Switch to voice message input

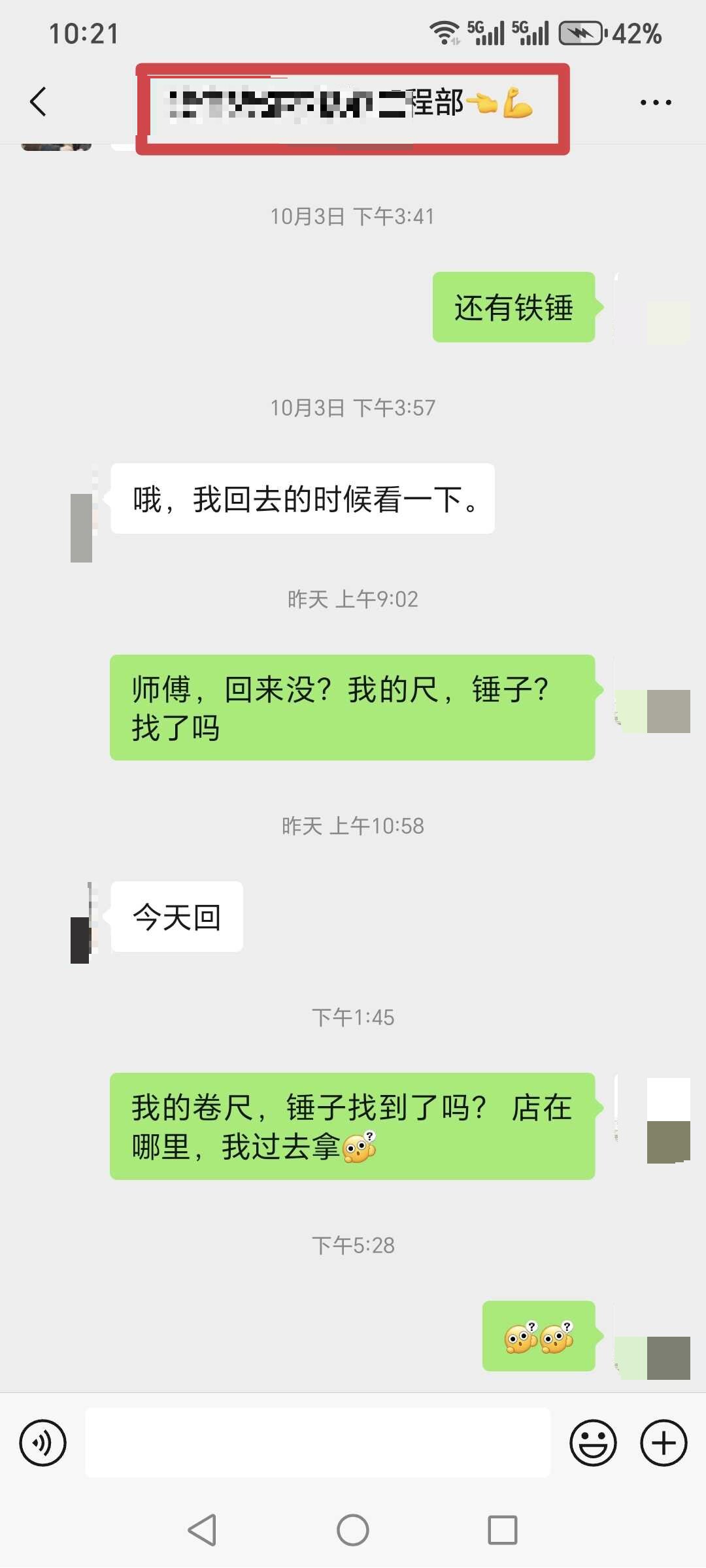pyautogui.click(x=43, y=1443)
